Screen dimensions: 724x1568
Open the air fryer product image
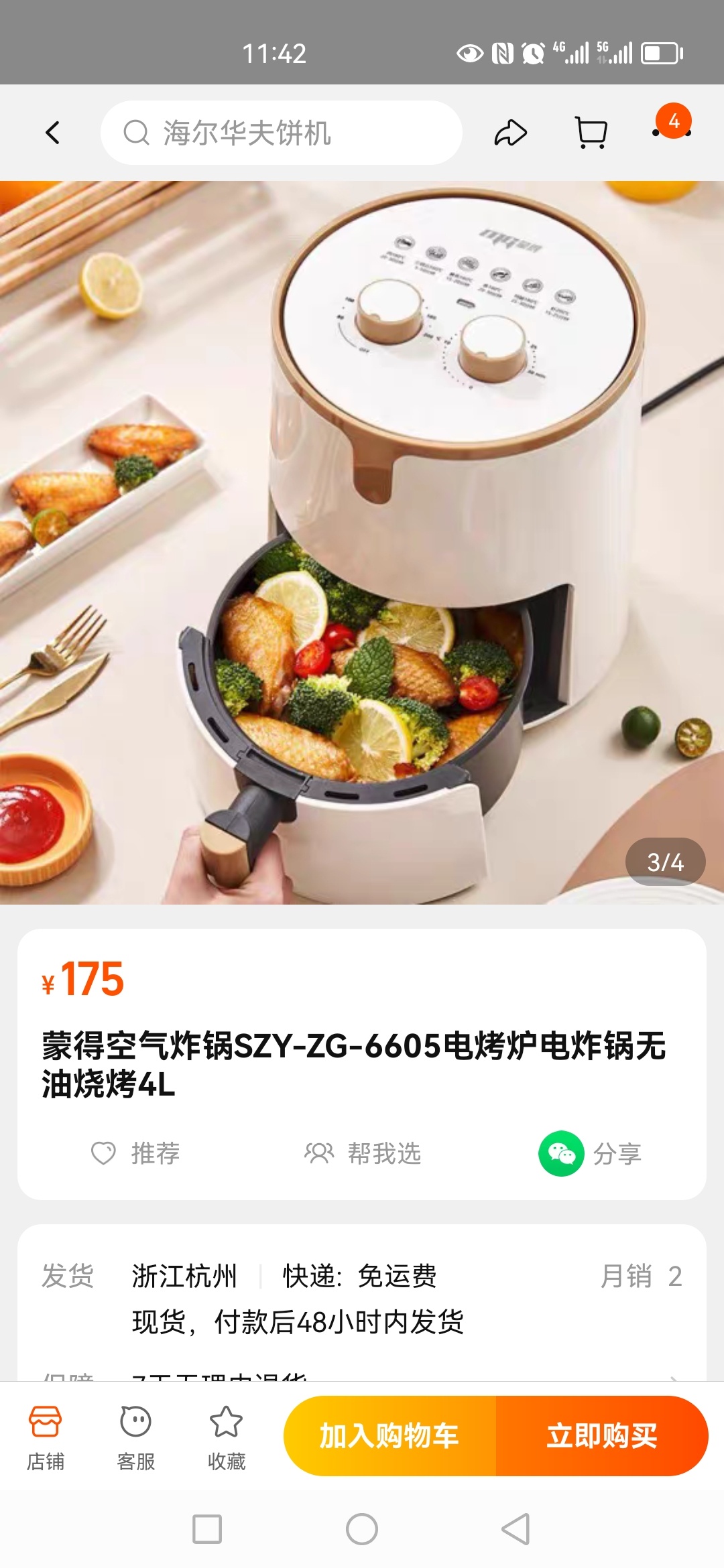coord(362,543)
